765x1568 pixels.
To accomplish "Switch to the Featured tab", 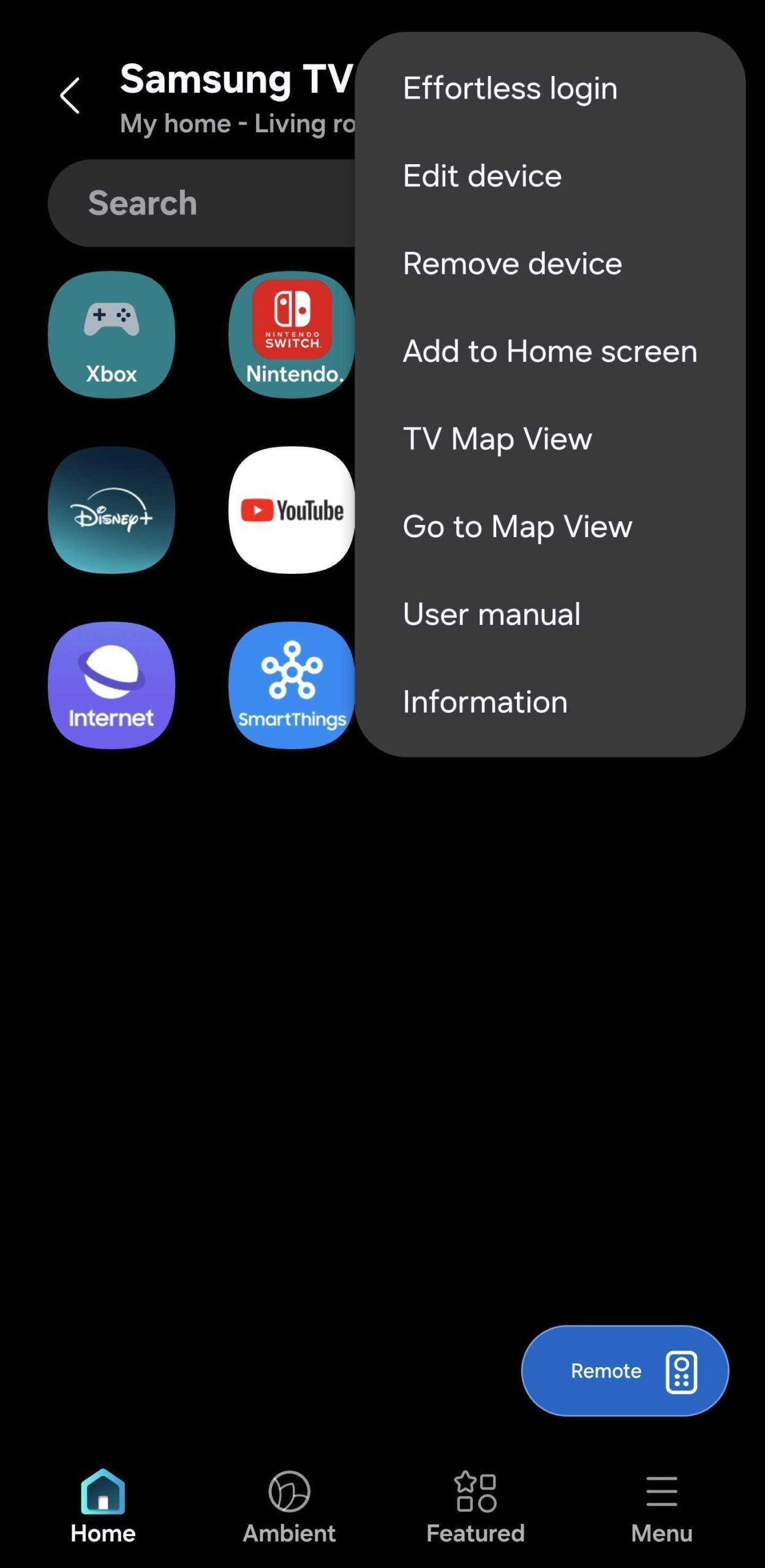I will point(475,1506).
